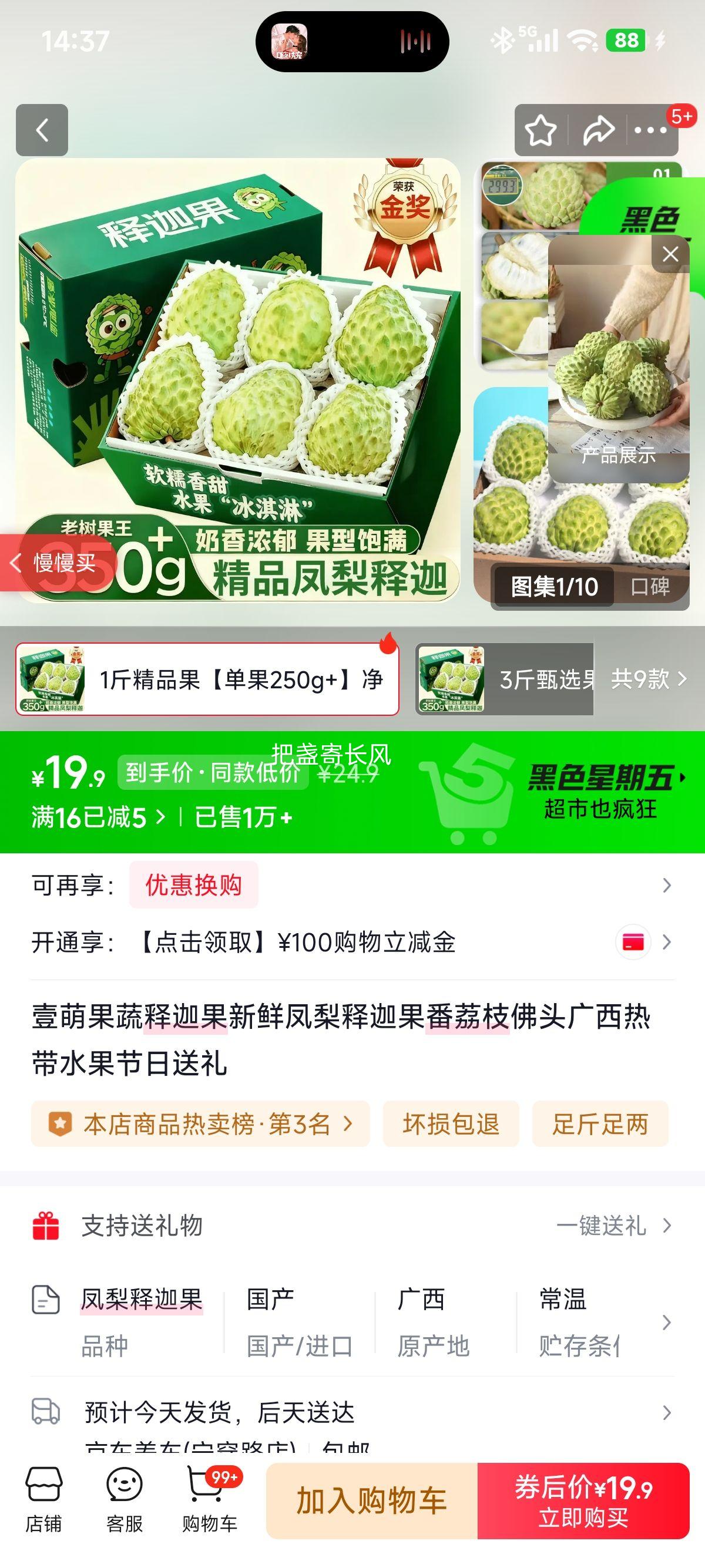Share the product via the share icon
The height and width of the screenshot is (1568, 705).
pos(598,130)
